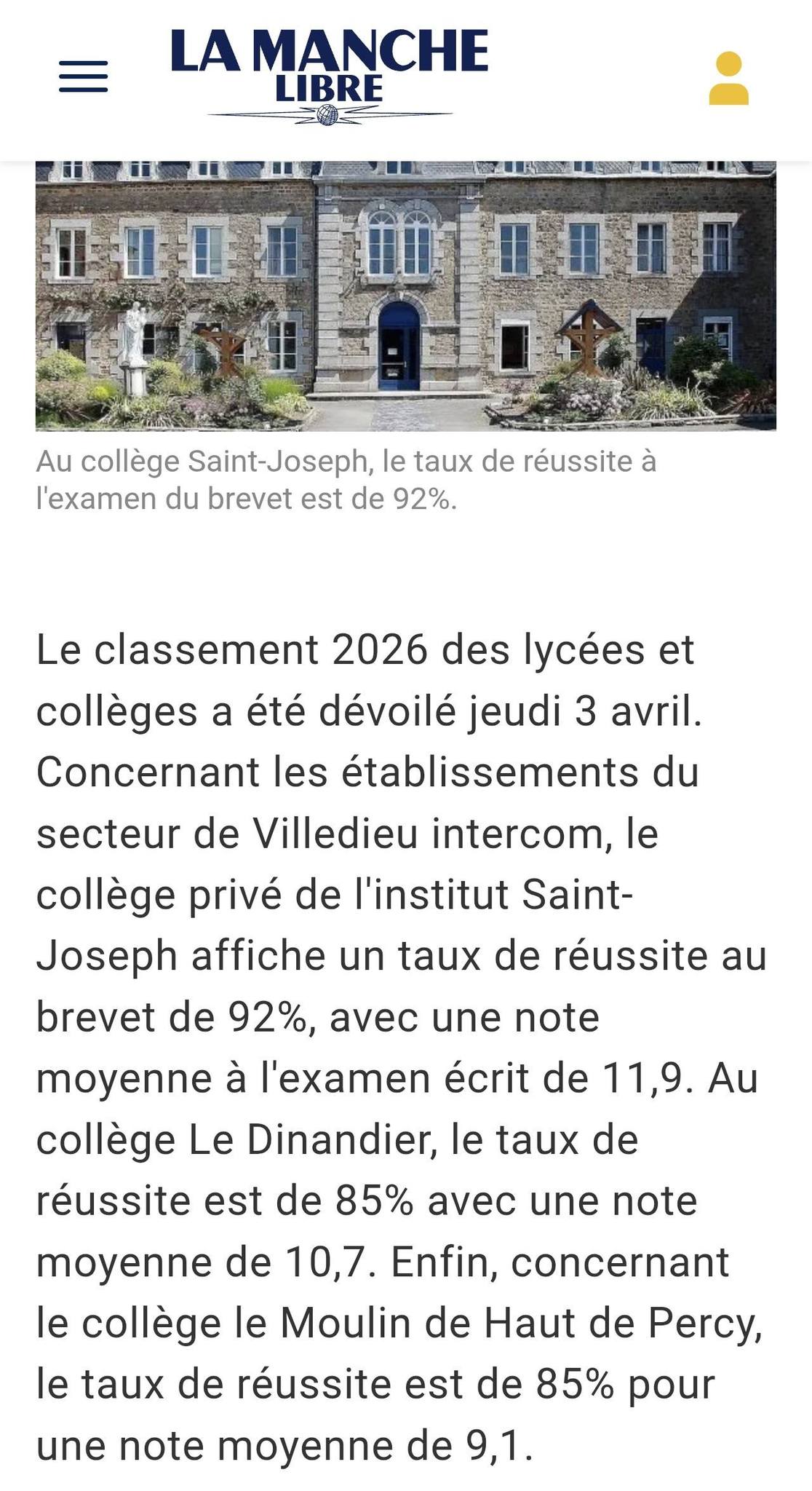
Task: Open the user account profile icon
Action: click(x=728, y=78)
